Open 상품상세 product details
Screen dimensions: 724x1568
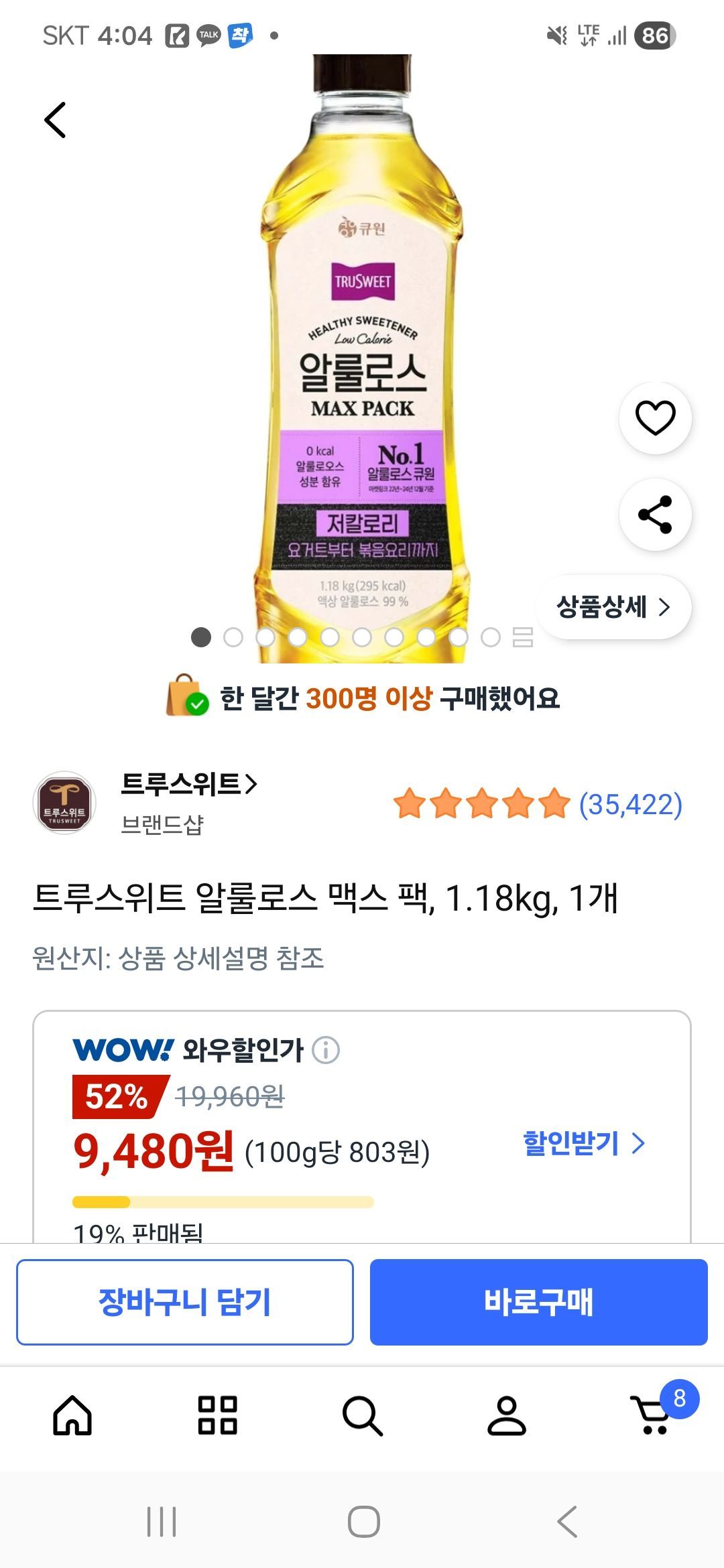(x=613, y=607)
